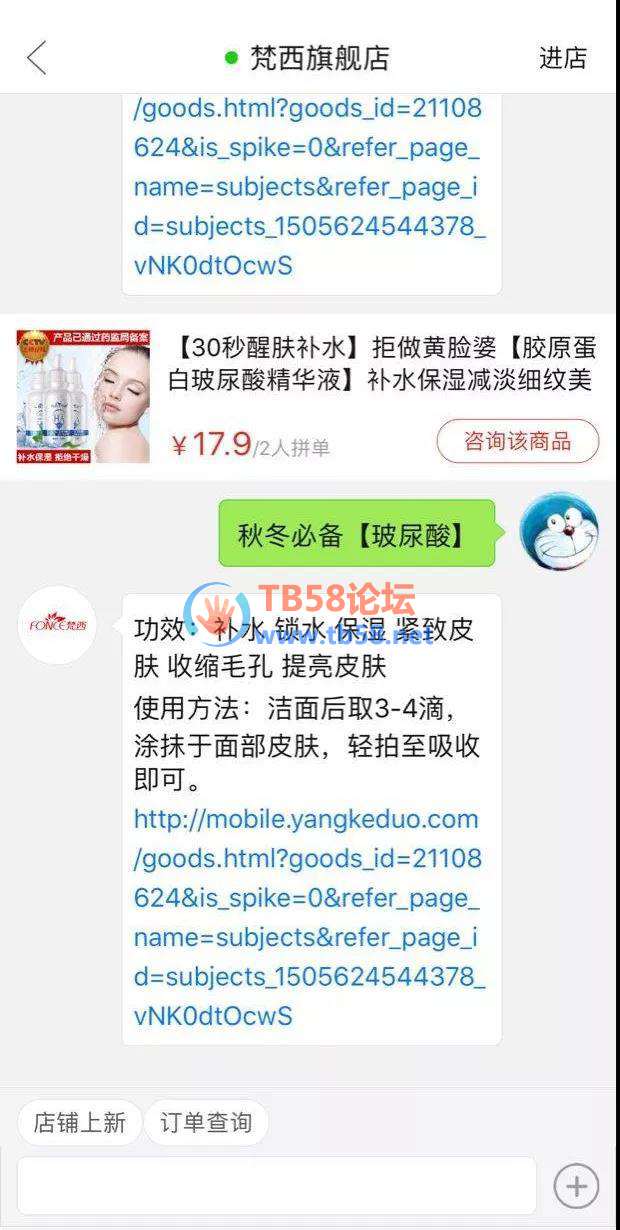
Task: Select the 店铺上新 quick chip
Action: 80,1123
